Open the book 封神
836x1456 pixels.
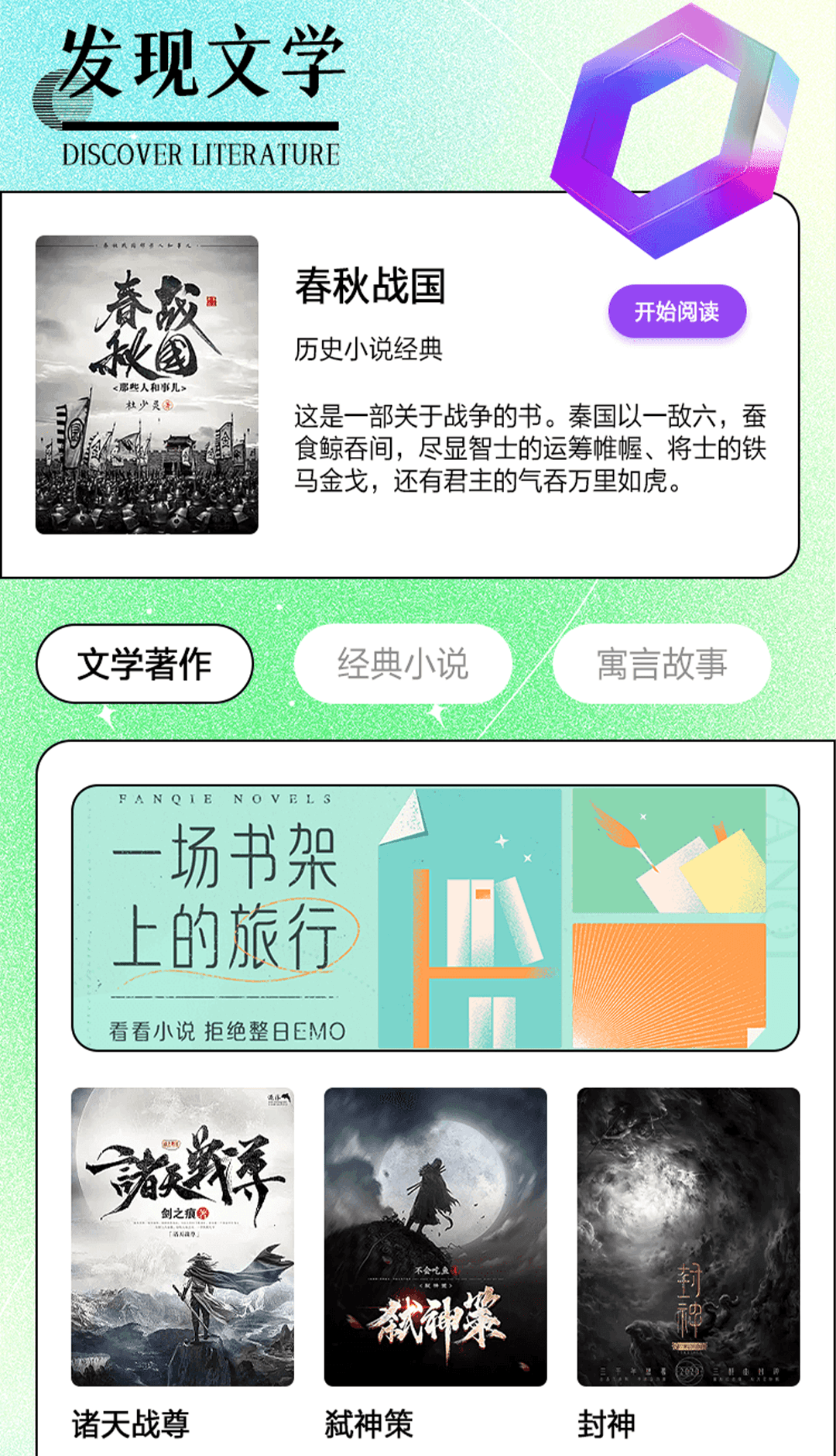pyautogui.click(x=688, y=1237)
